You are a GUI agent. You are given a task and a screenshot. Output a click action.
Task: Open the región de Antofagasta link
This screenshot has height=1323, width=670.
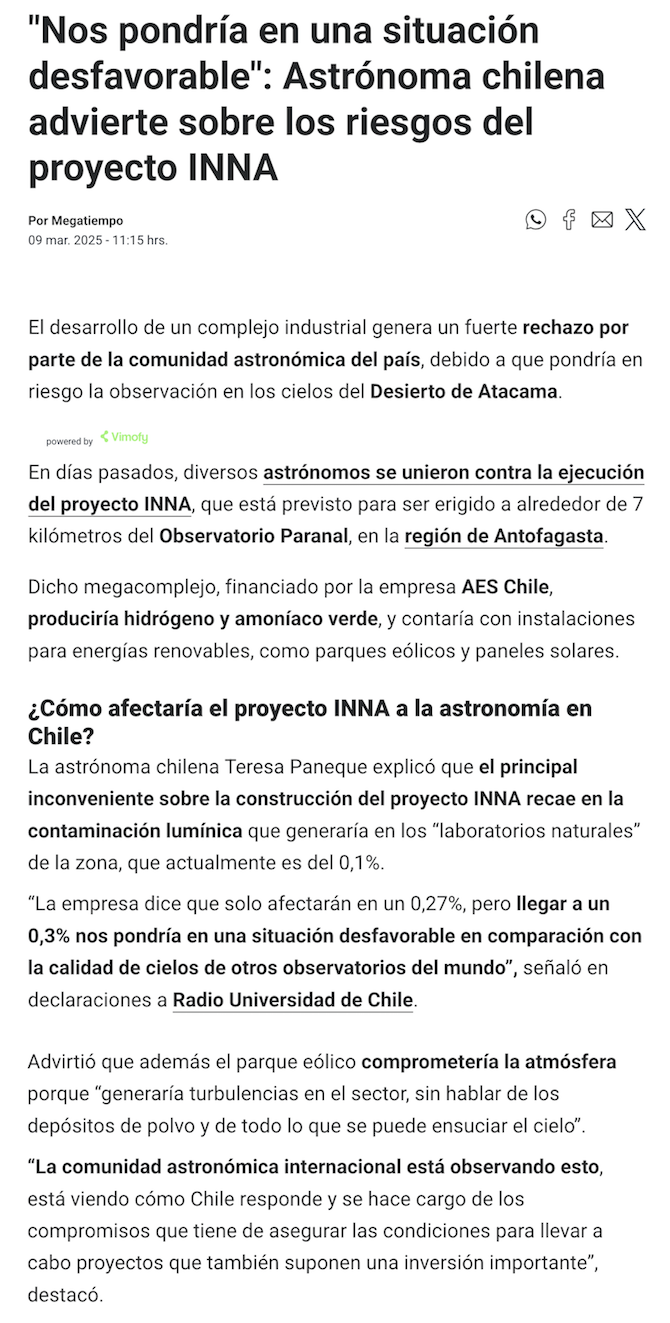[x=504, y=536]
